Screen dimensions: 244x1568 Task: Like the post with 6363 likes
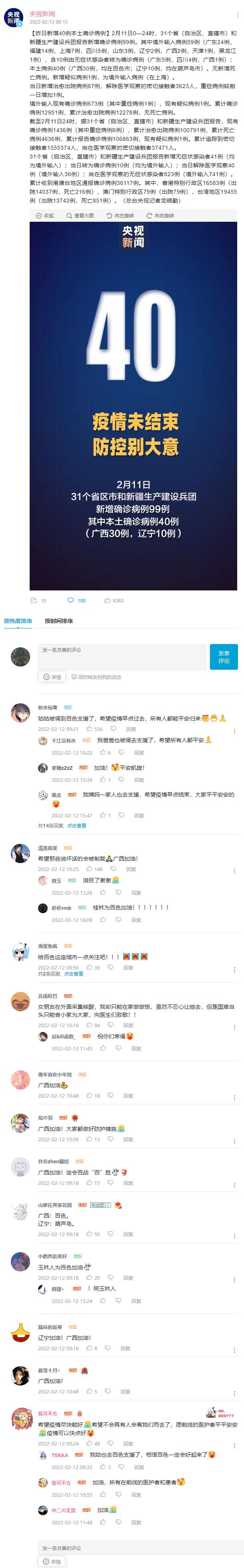tap(114, 600)
